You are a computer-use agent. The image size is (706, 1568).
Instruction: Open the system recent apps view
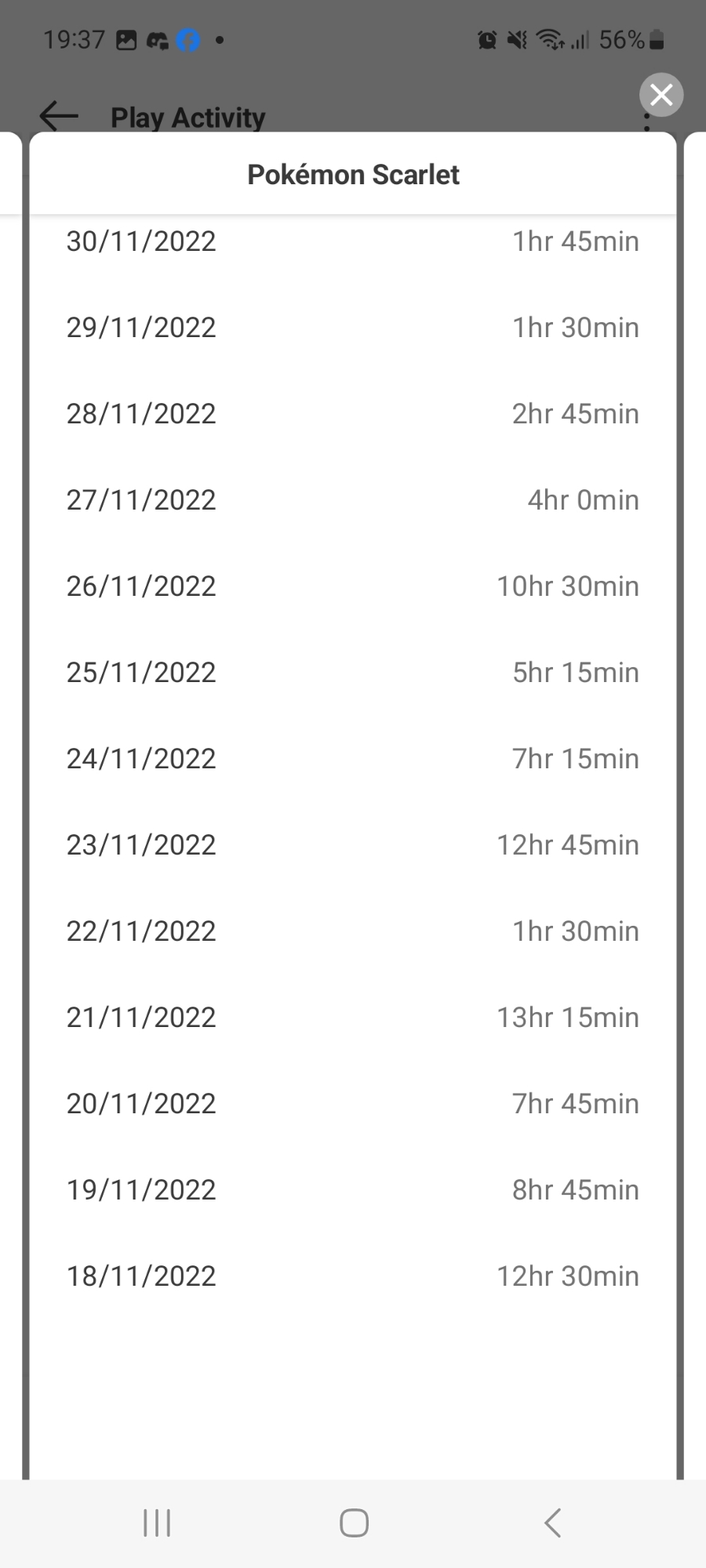157,1523
